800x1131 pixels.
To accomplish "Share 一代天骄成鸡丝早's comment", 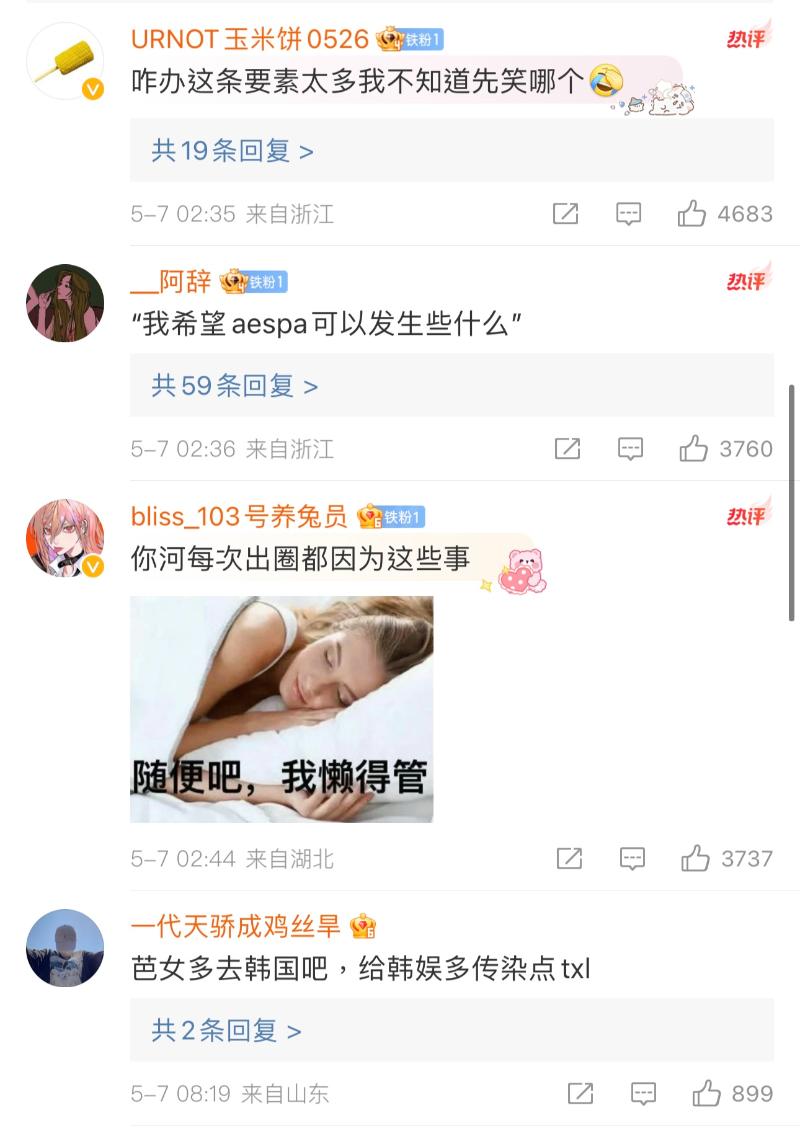I will pyautogui.click(x=580, y=1093).
